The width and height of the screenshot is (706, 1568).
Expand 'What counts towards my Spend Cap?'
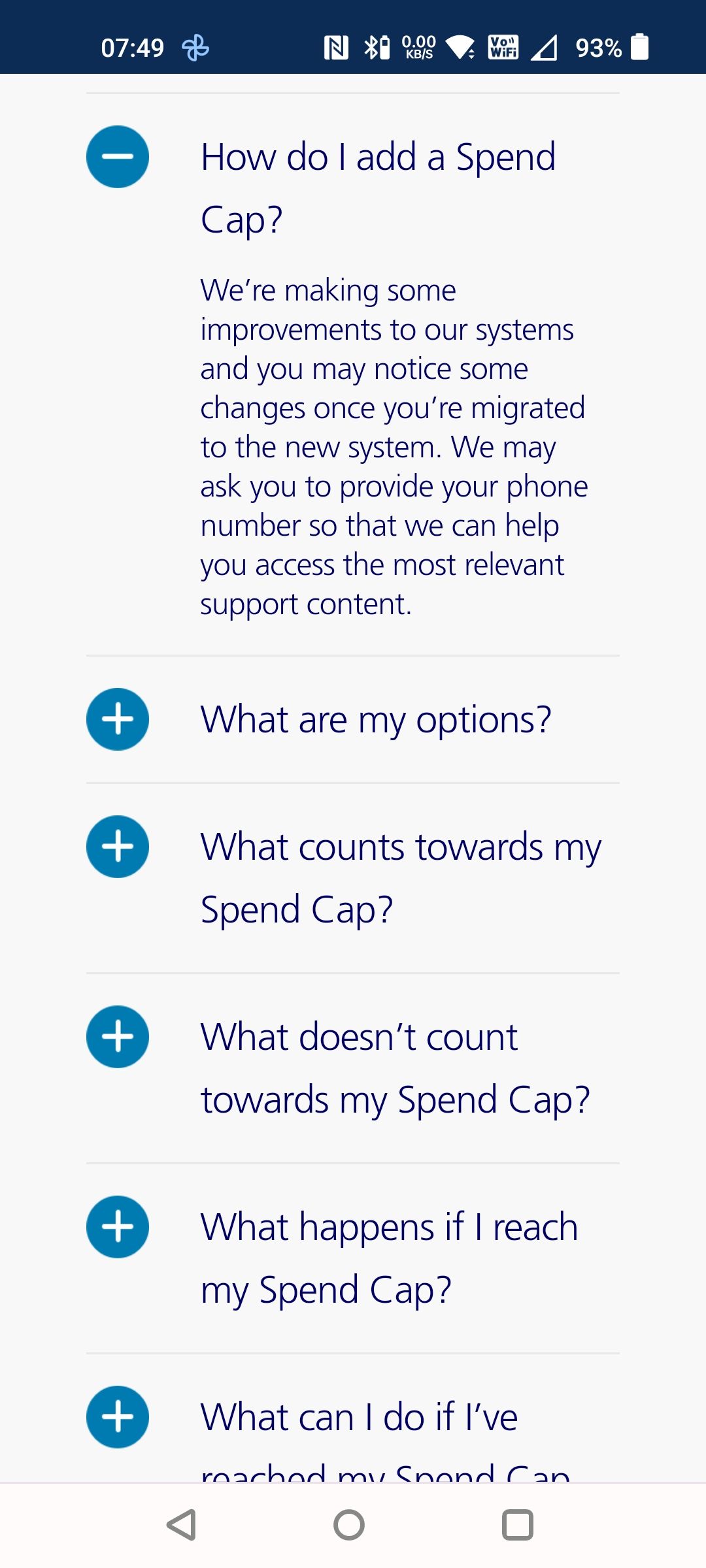[117, 846]
